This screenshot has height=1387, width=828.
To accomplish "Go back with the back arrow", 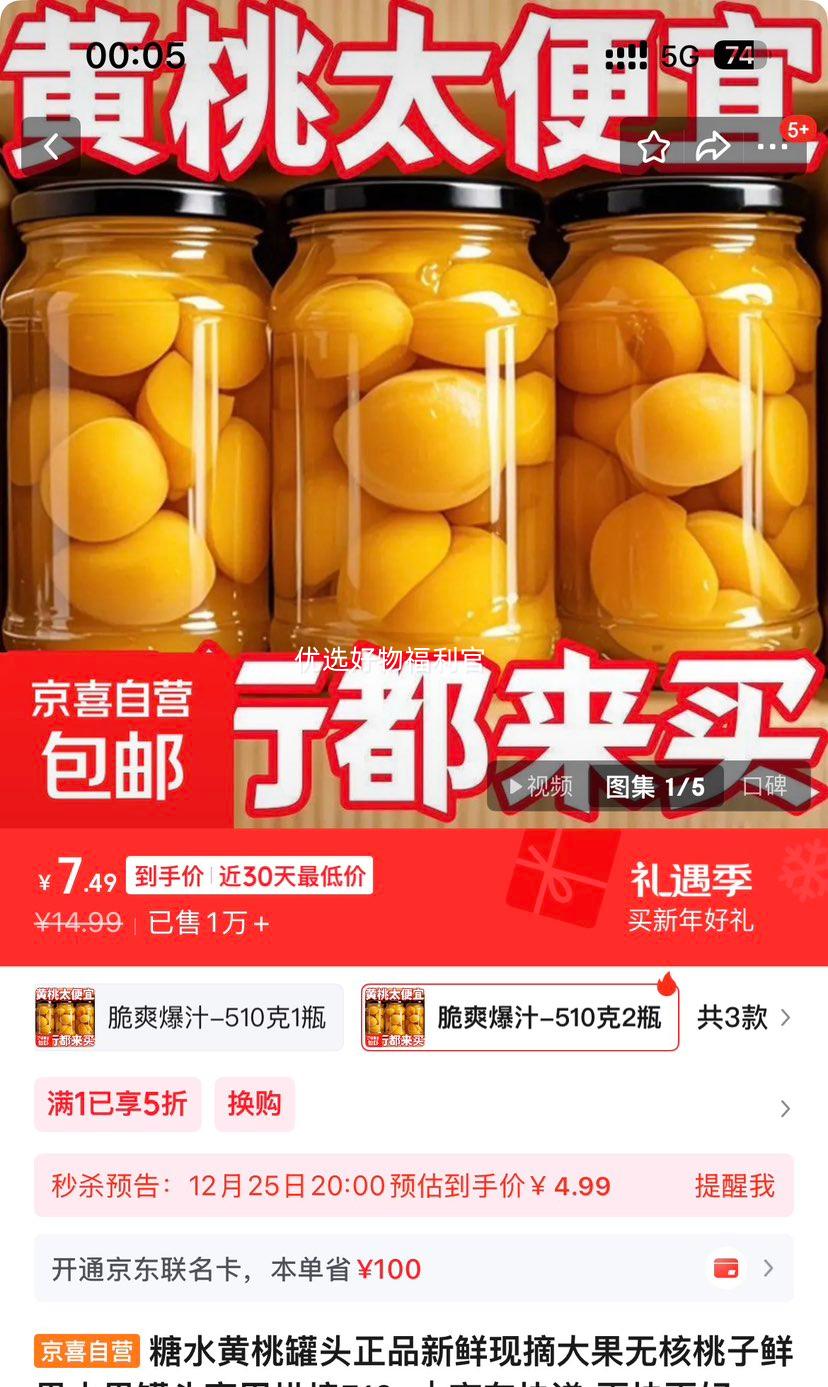I will point(50,146).
